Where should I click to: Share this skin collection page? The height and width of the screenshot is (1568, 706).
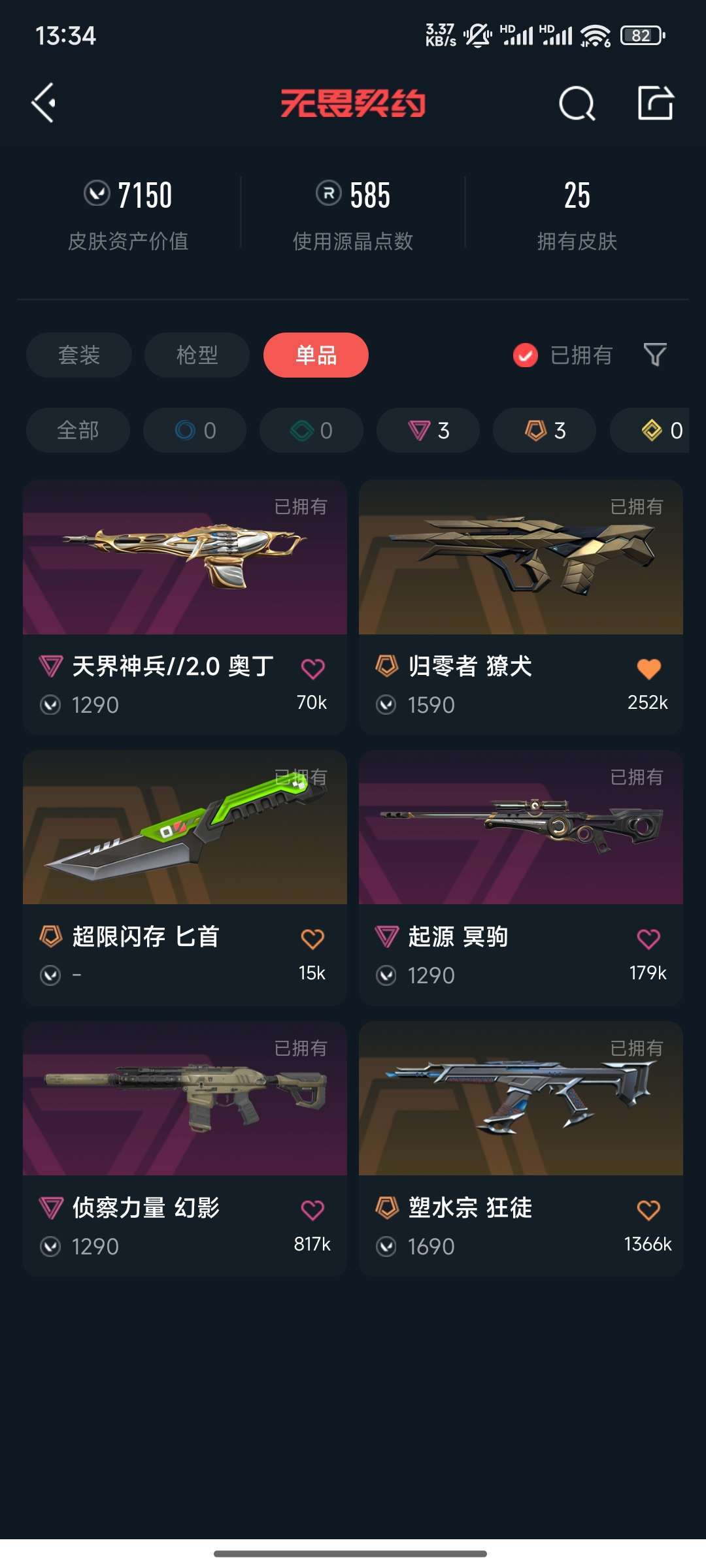coord(656,103)
